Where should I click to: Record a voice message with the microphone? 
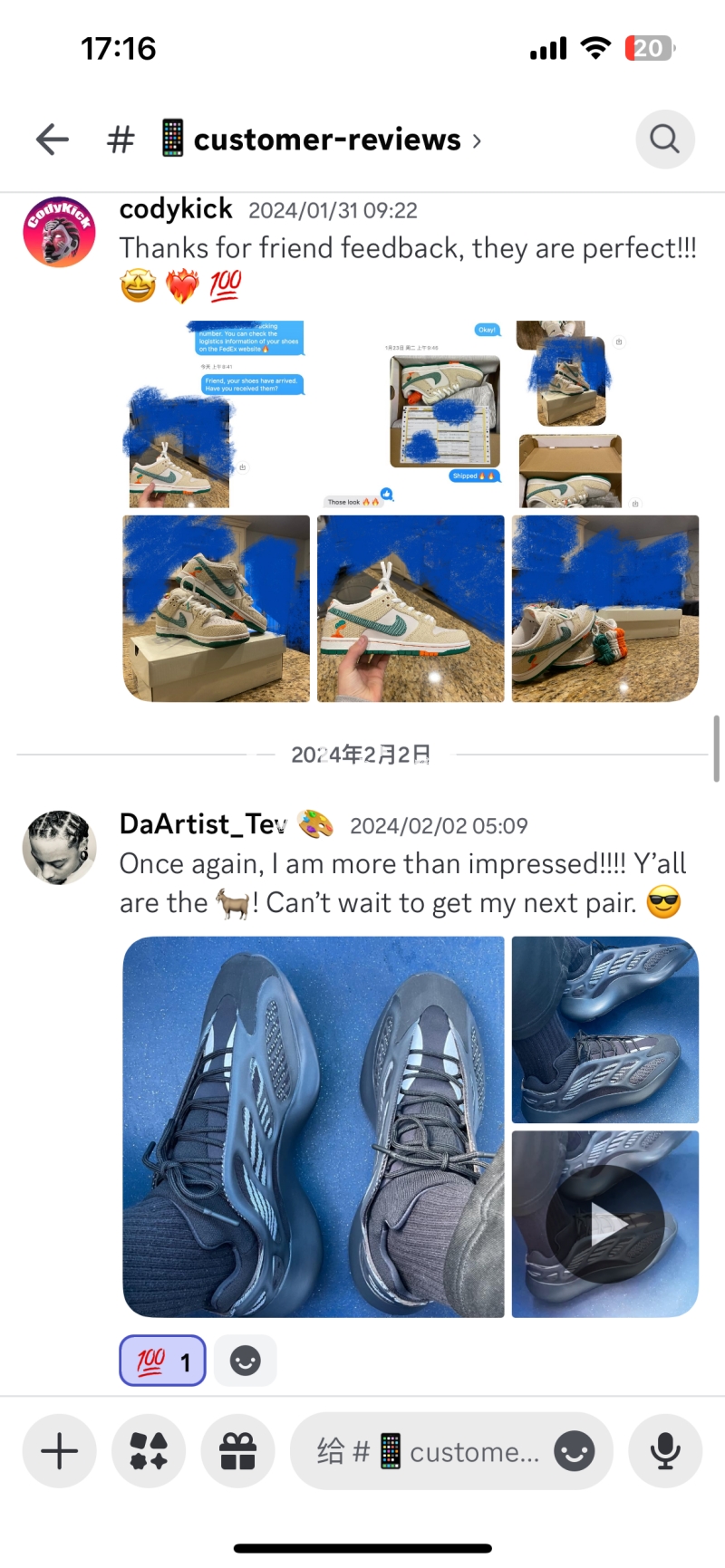pos(665,1451)
